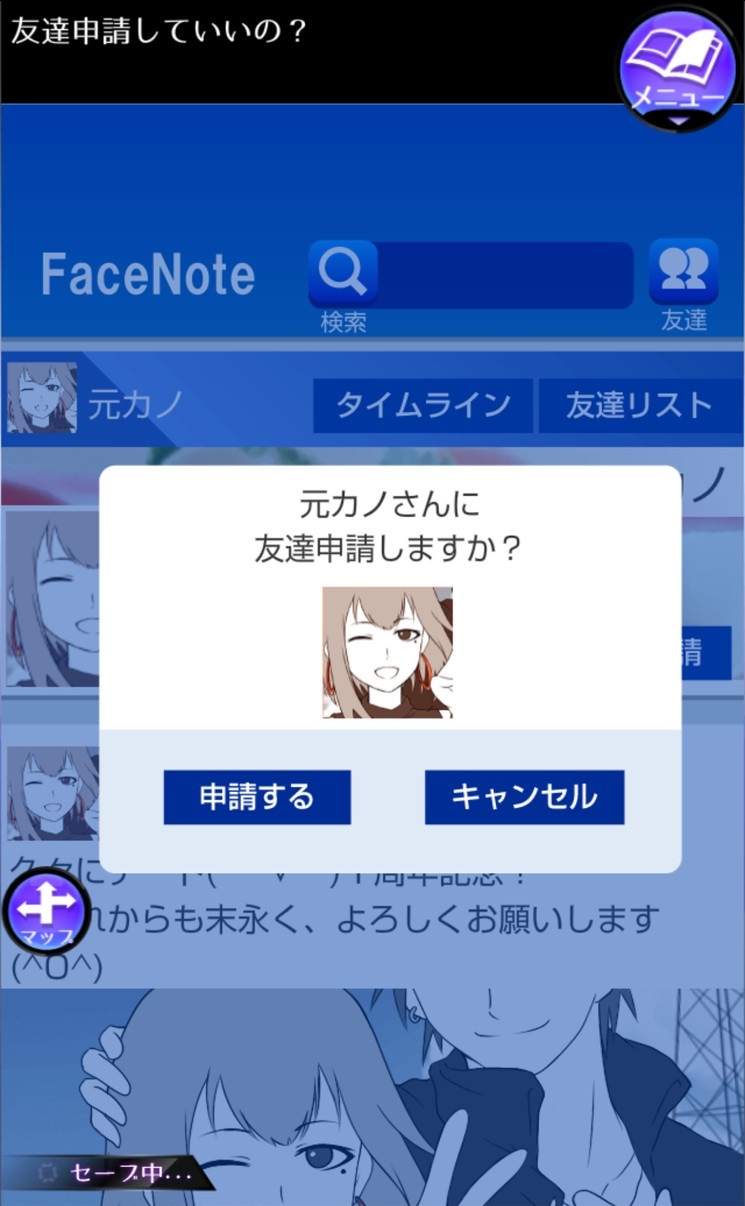Focus the FaceNote search field
Screen dimensions: 745x1206
[x=505, y=274]
